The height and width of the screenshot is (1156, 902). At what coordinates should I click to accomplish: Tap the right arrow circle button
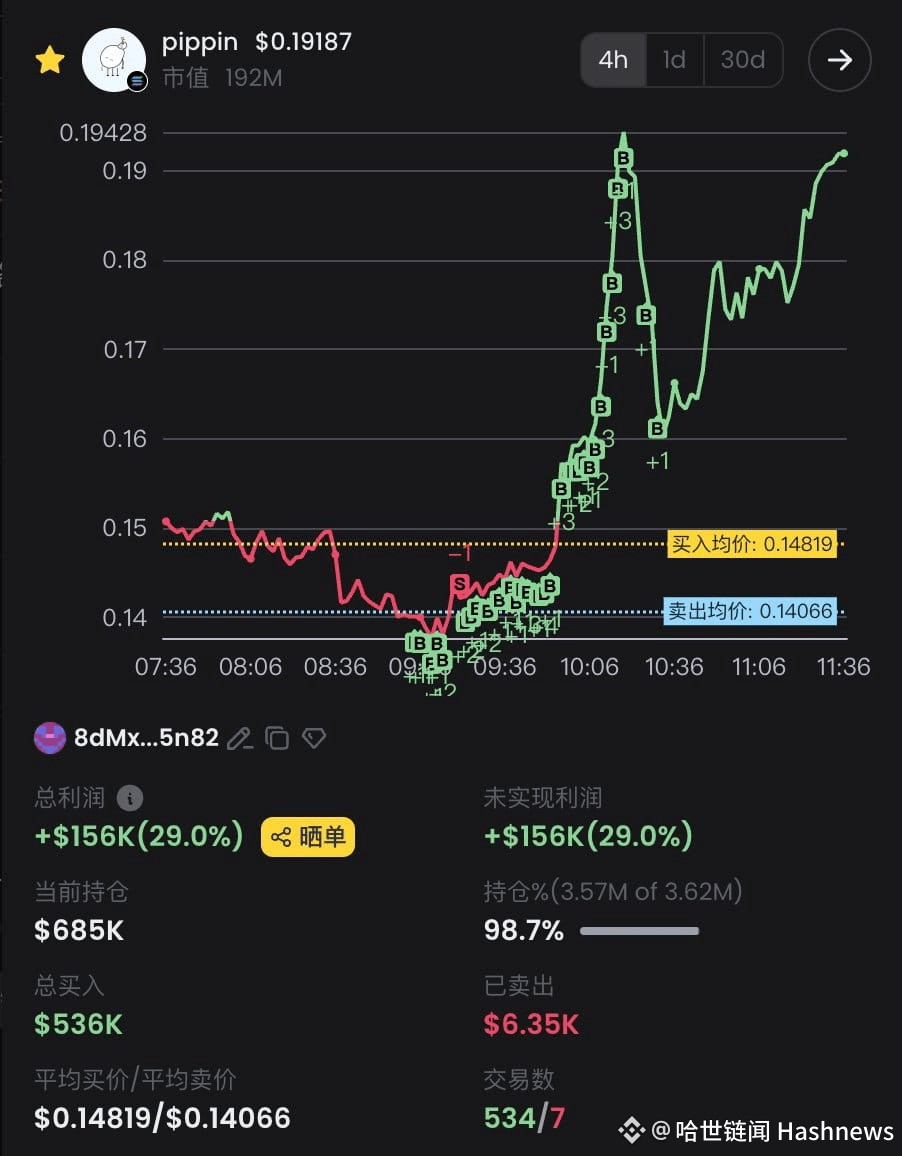(839, 60)
